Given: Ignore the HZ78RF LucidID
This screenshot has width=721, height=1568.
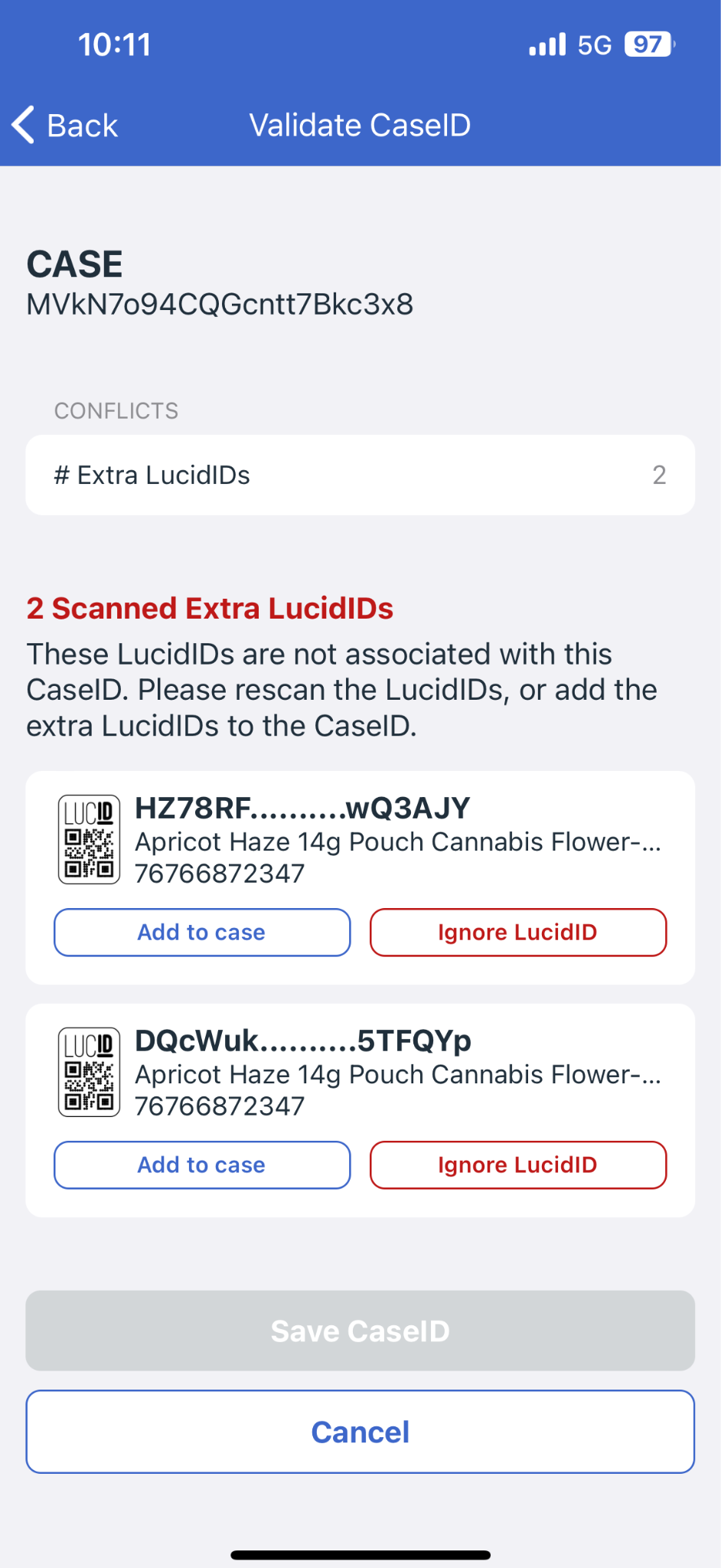Looking at the screenshot, I should tap(518, 932).
